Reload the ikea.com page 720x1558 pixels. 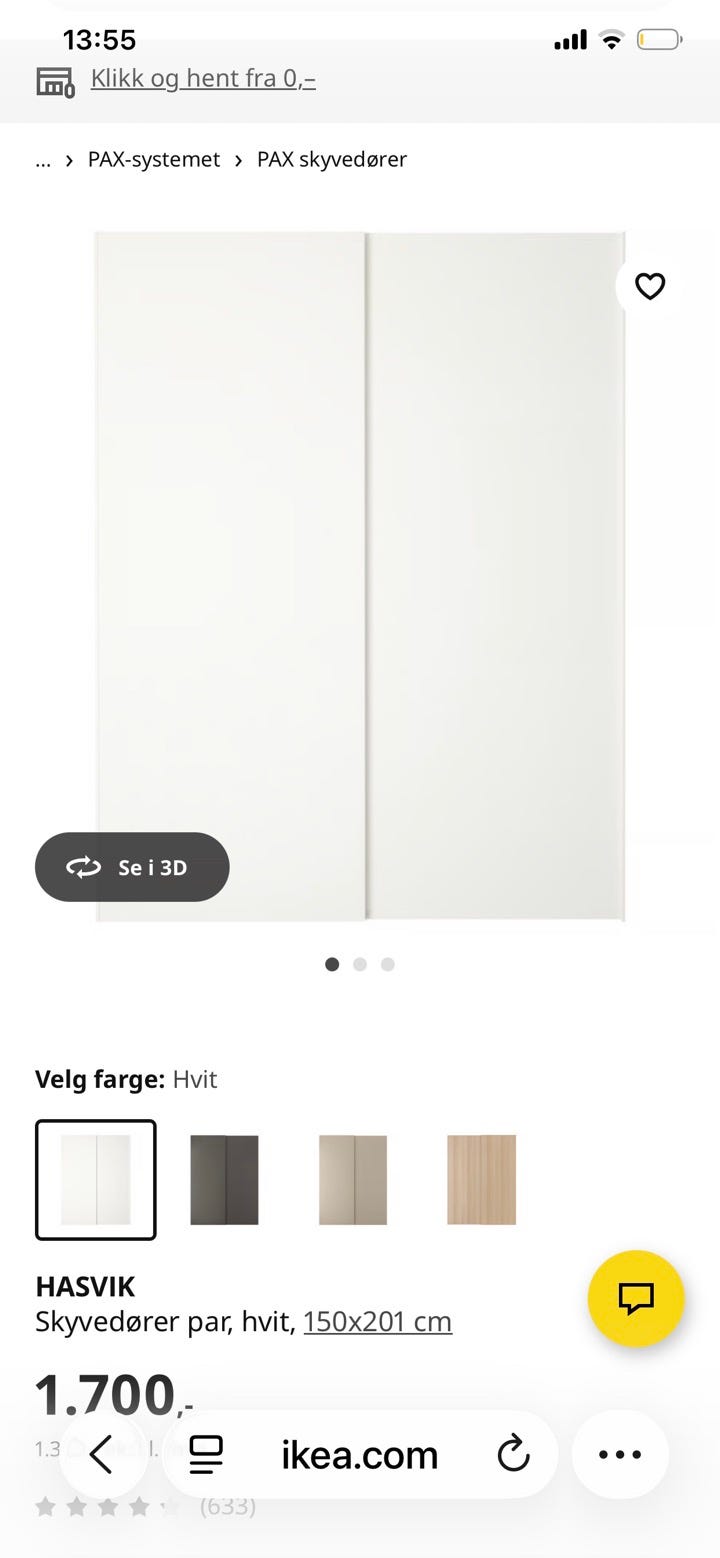coord(513,1454)
